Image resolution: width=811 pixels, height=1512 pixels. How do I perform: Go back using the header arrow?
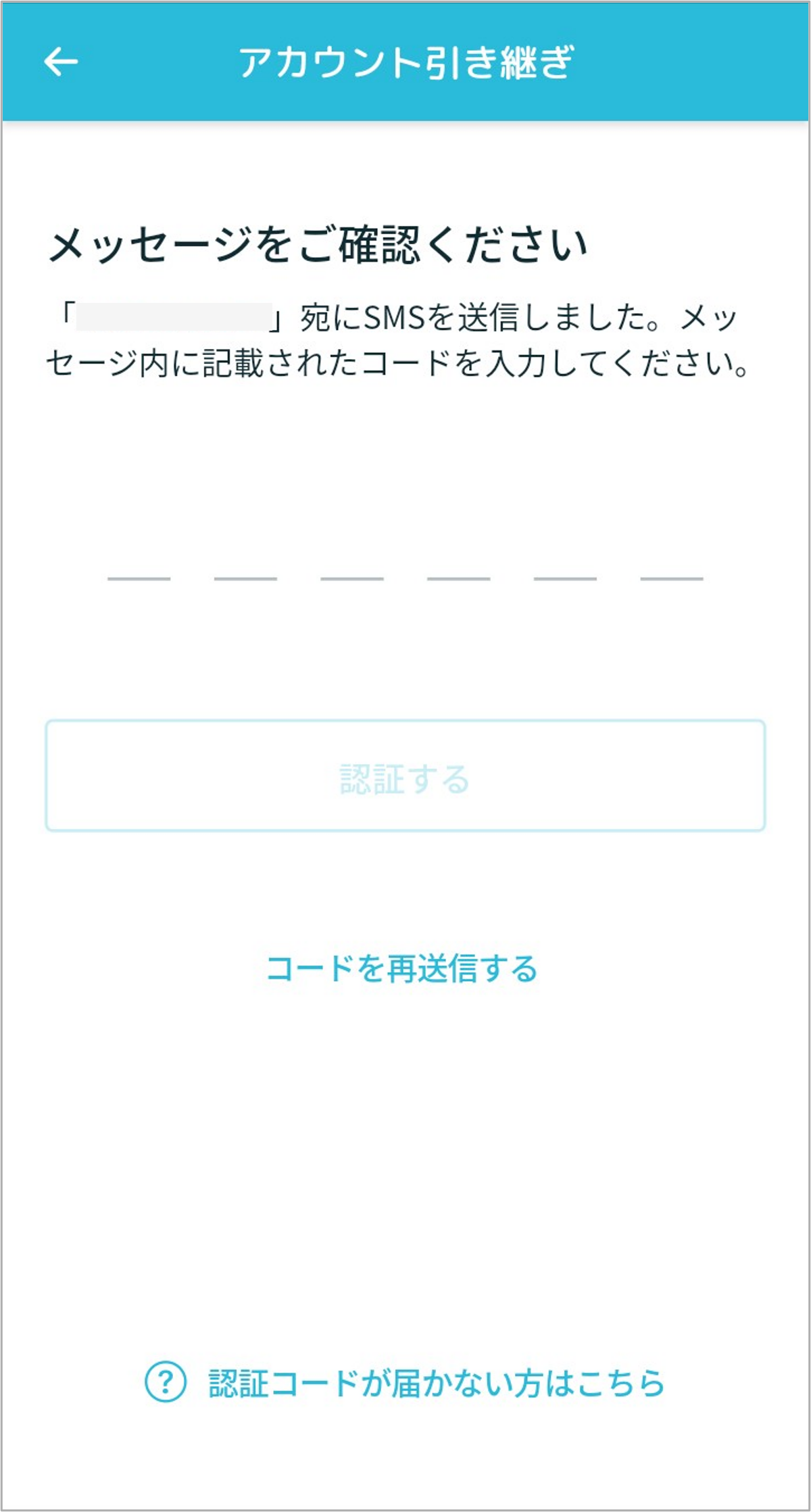(61, 62)
